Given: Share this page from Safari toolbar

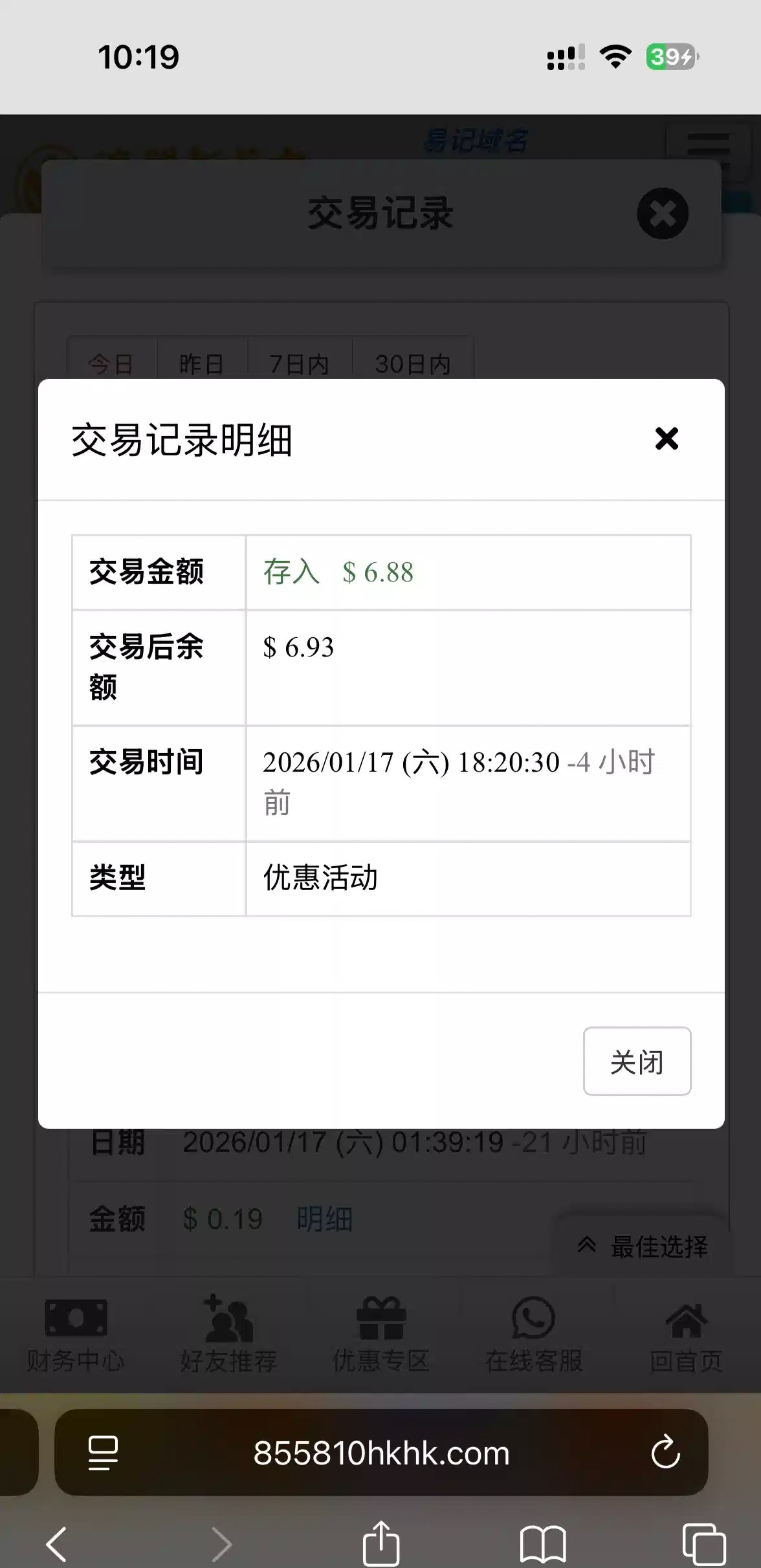Looking at the screenshot, I should [381, 1543].
